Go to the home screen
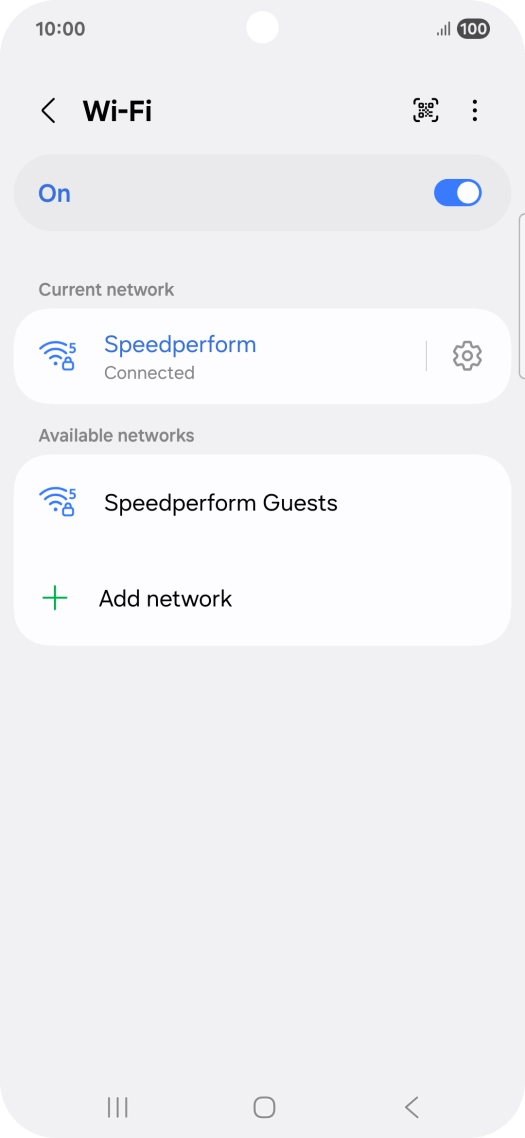This screenshot has height=1138, width=525. click(264, 1107)
